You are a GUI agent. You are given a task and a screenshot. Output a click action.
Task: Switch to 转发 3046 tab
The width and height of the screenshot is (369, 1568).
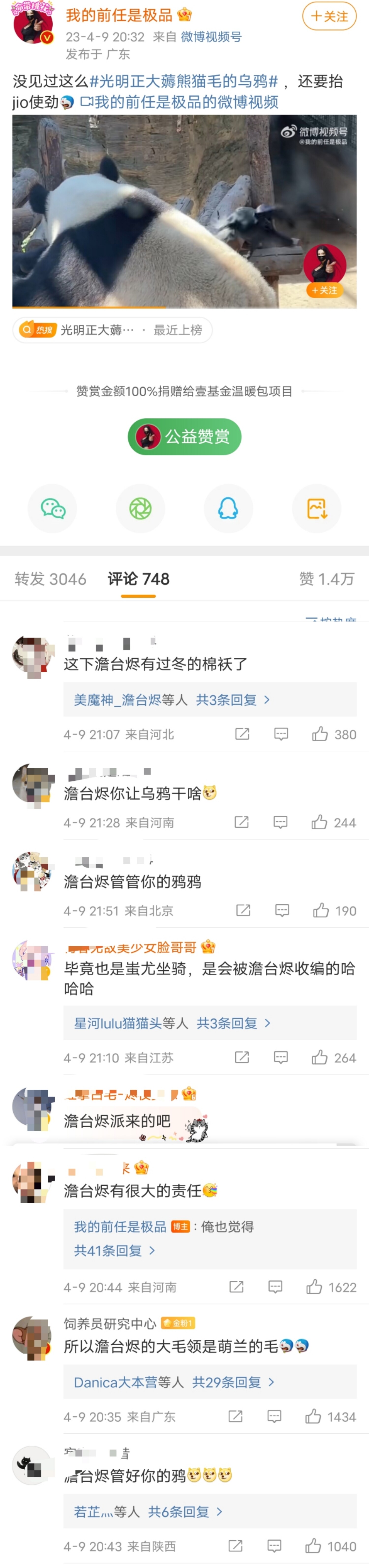pos(50,579)
